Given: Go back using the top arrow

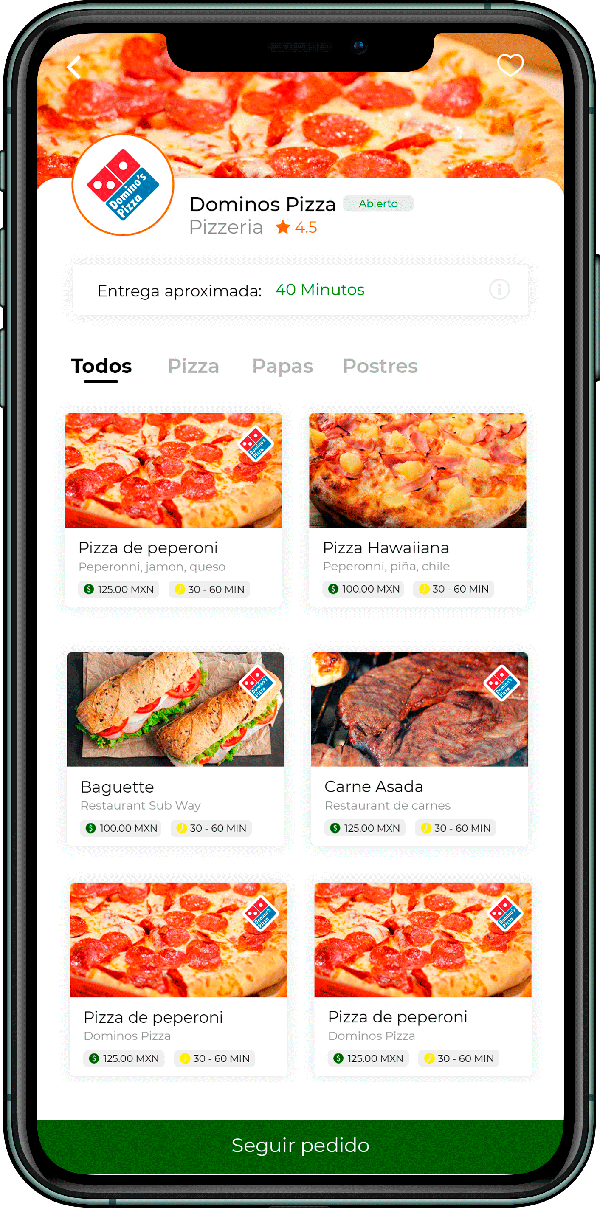Looking at the screenshot, I should coord(73,68).
